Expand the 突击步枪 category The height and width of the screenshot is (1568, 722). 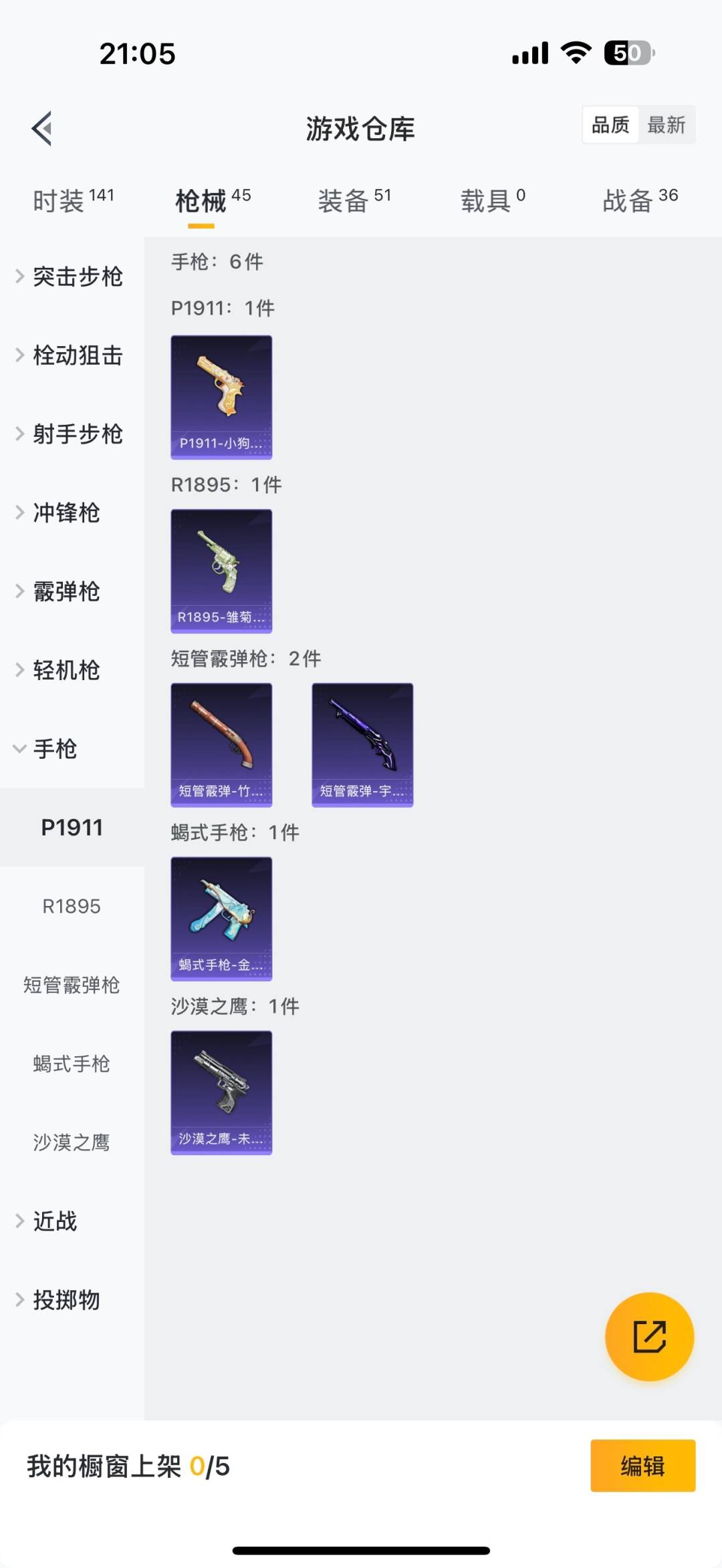[x=72, y=277]
